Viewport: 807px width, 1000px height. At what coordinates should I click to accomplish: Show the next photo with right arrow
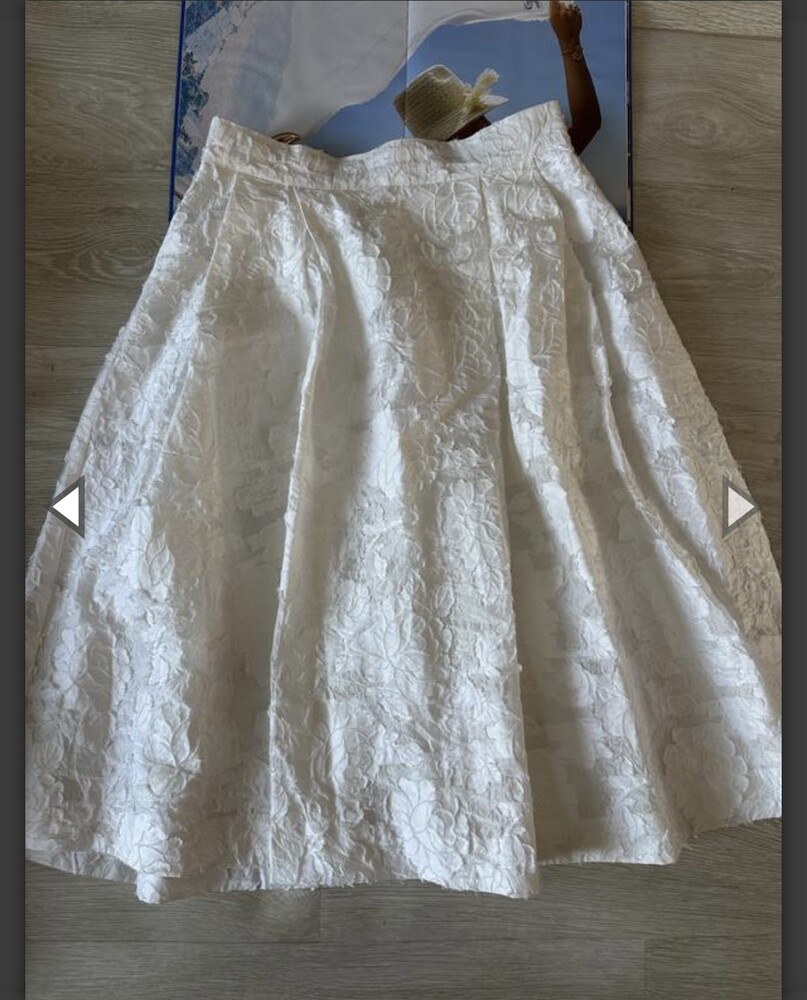point(739,507)
